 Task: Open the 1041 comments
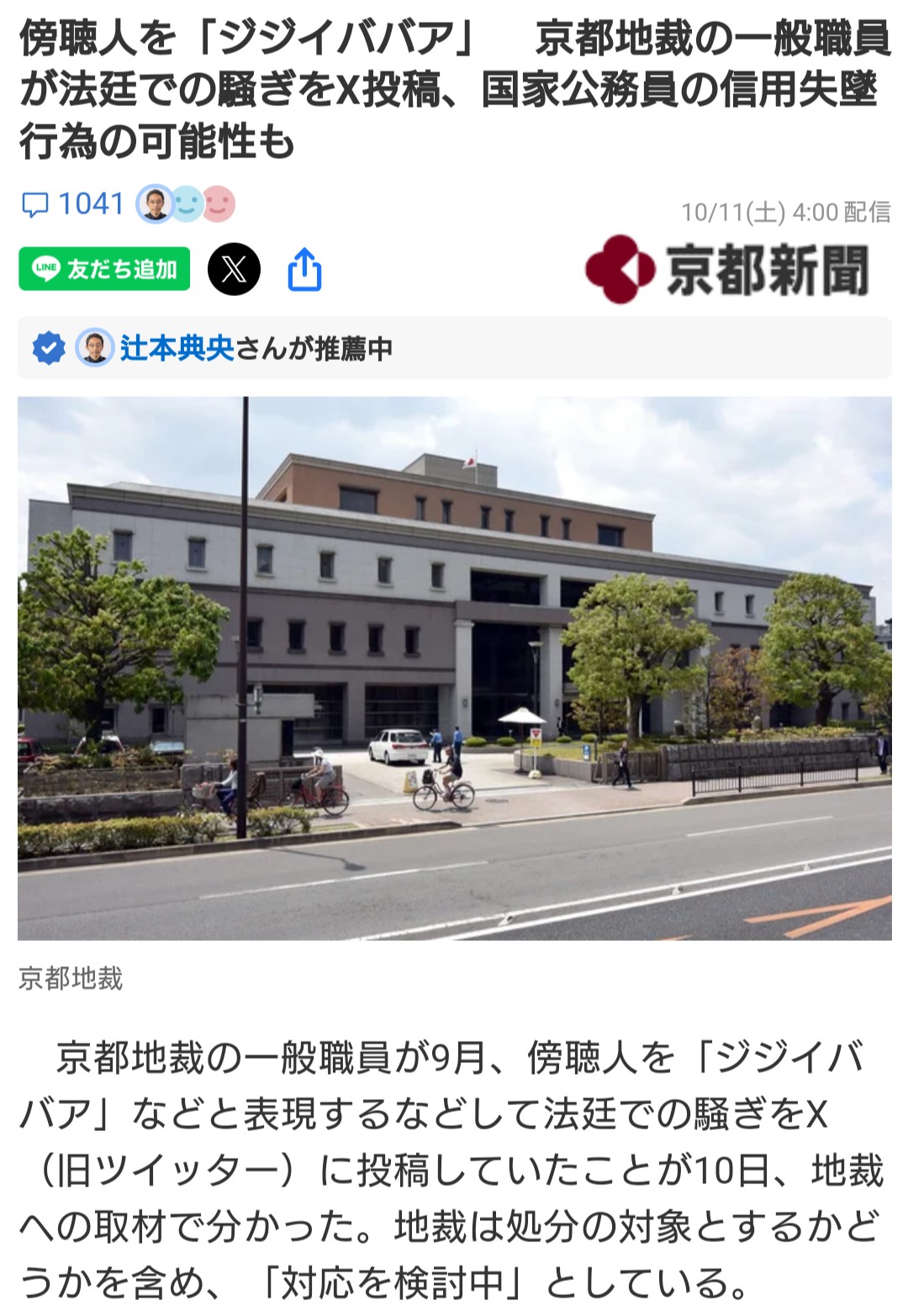pos(74,204)
